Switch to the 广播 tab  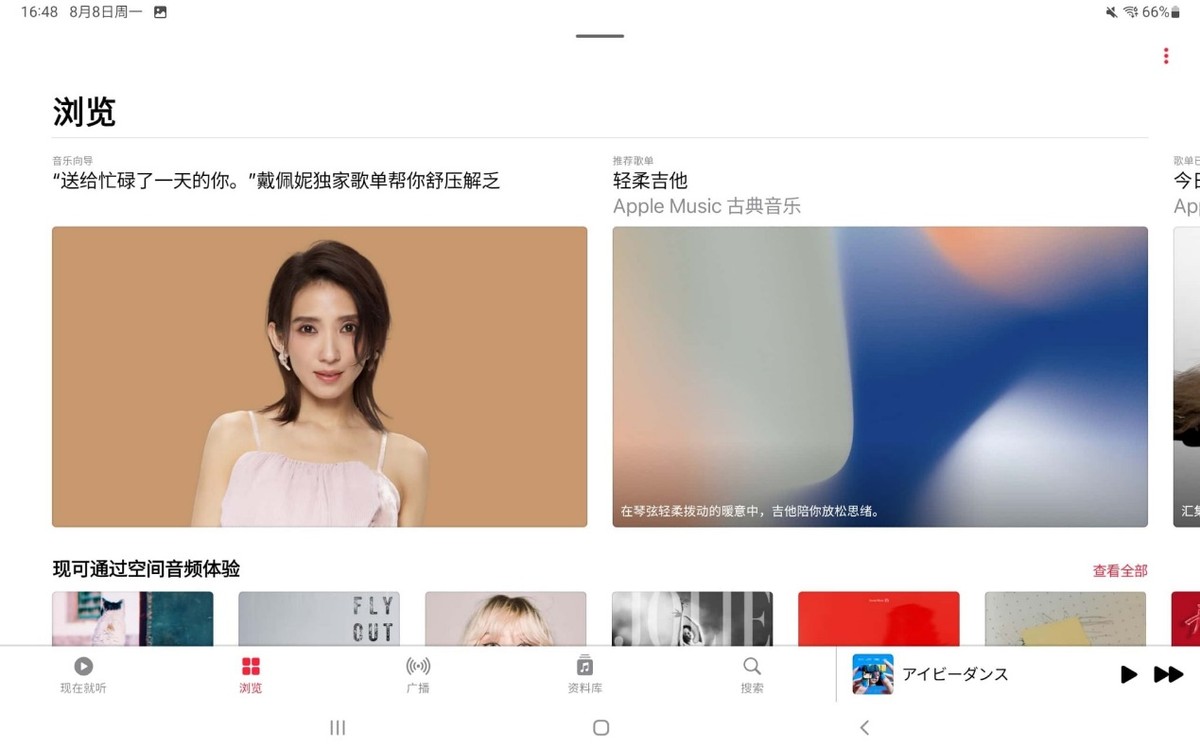pyautogui.click(x=418, y=675)
